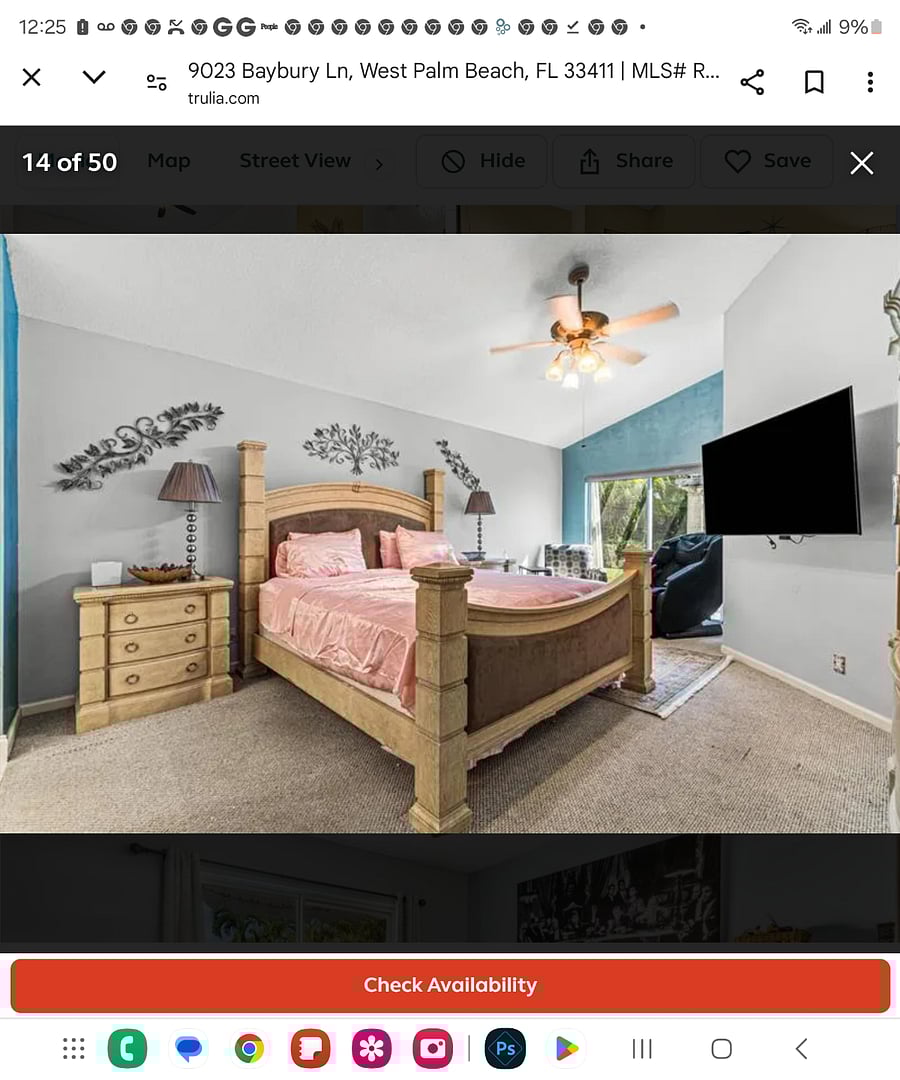Save this home with the heart button
The image size is (900, 1080).
coord(767,161)
